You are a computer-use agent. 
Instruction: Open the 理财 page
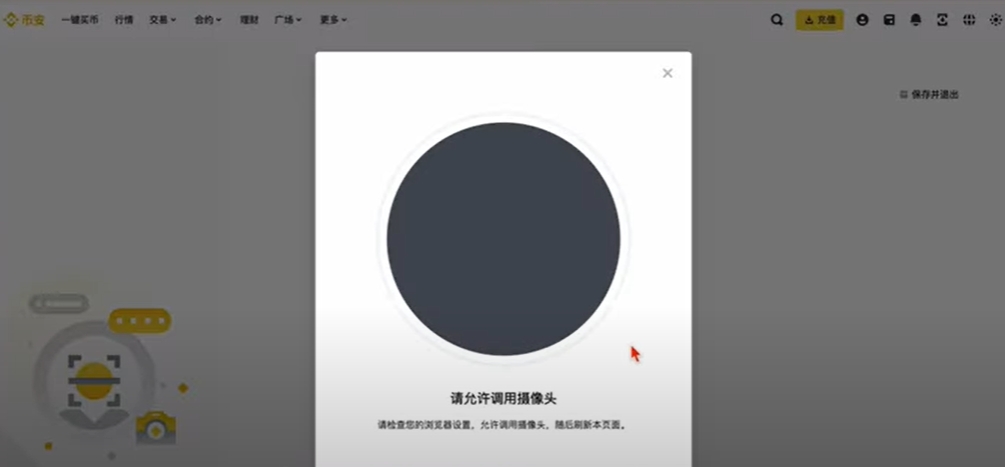tap(249, 20)
